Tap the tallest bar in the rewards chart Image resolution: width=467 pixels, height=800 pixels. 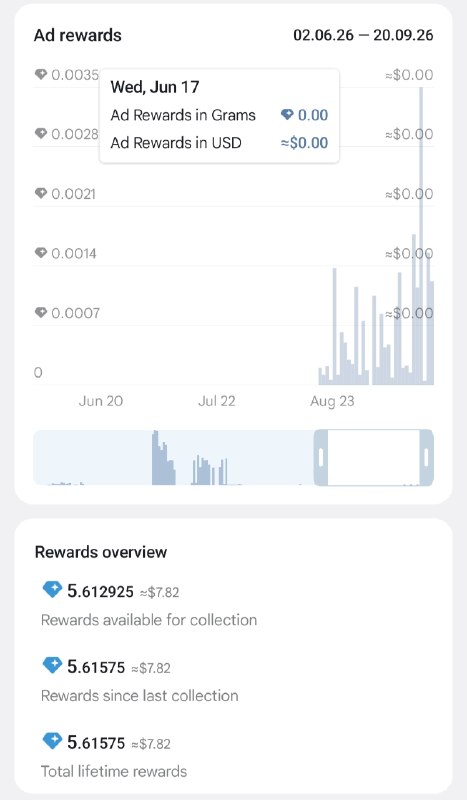422,235
